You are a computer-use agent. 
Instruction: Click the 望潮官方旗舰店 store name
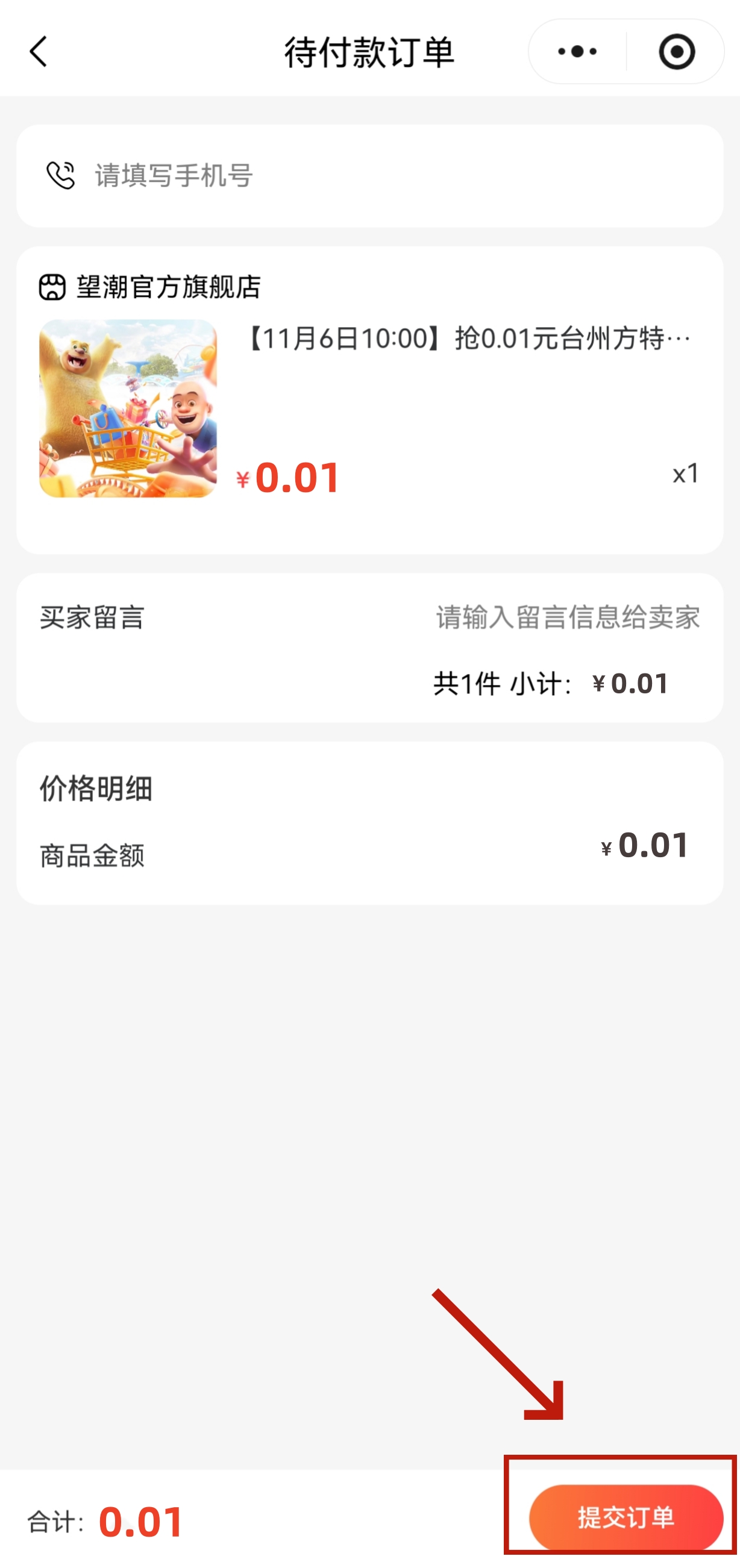point(168,289)
